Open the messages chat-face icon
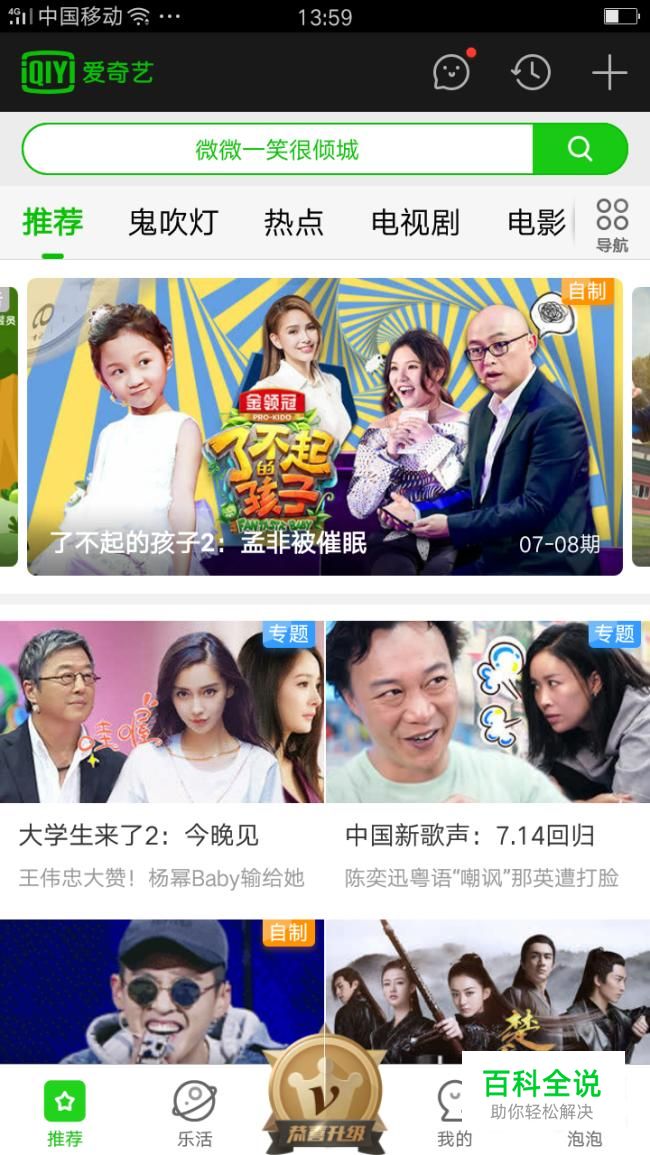650x1155 pixels. pyautogui.click(x=451, y=72)
